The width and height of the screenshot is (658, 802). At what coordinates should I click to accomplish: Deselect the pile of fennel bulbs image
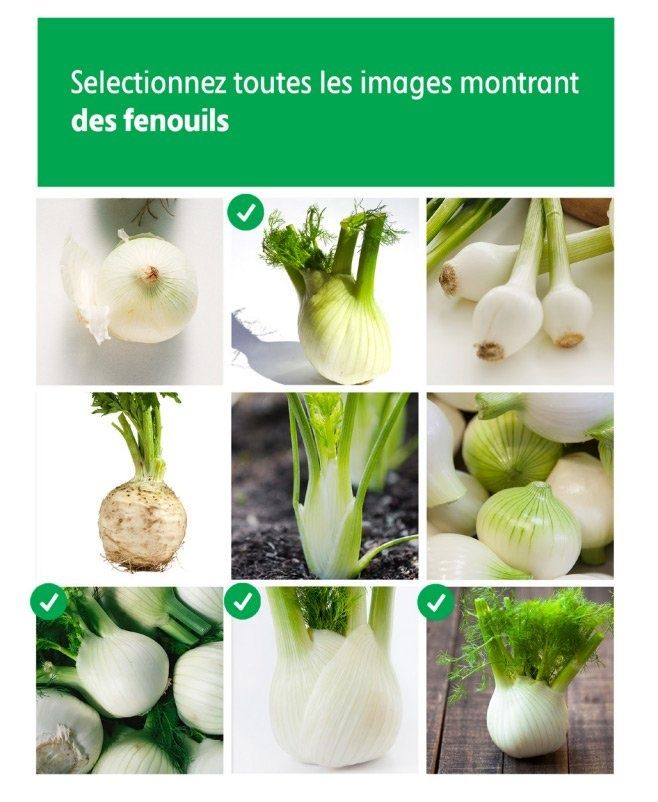tap(130, 680)
